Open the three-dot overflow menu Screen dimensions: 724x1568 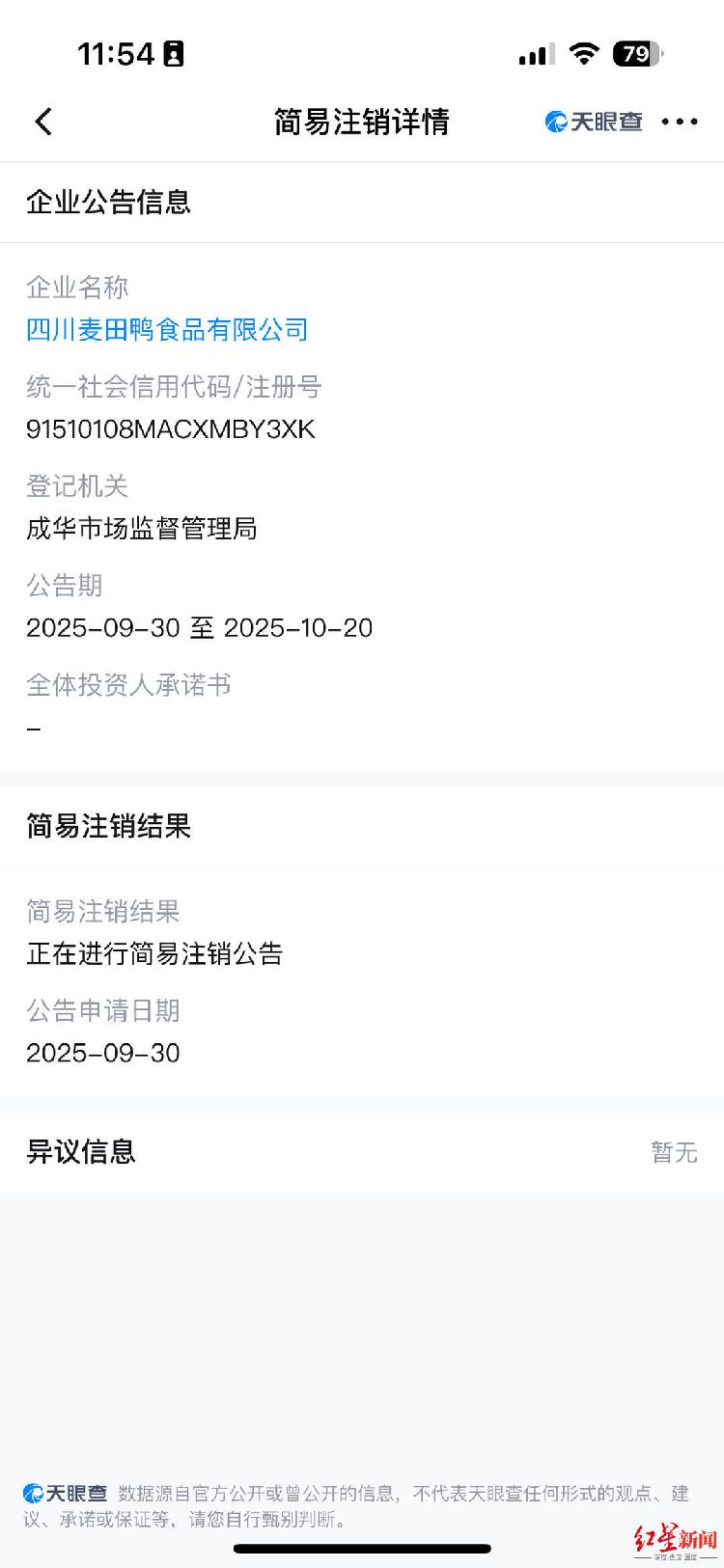click(680, 122)
